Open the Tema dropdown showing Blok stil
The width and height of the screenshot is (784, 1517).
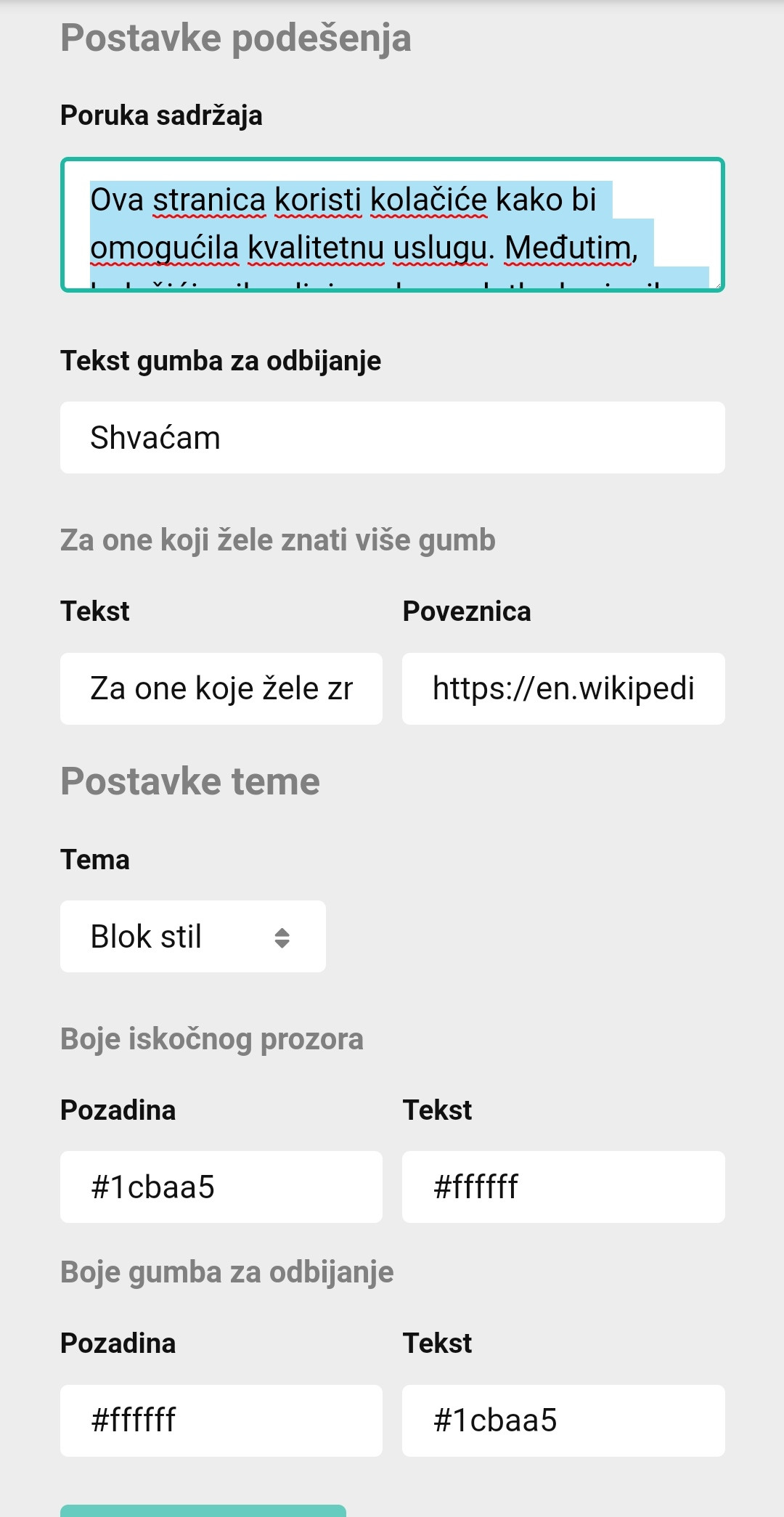(193, 936)
